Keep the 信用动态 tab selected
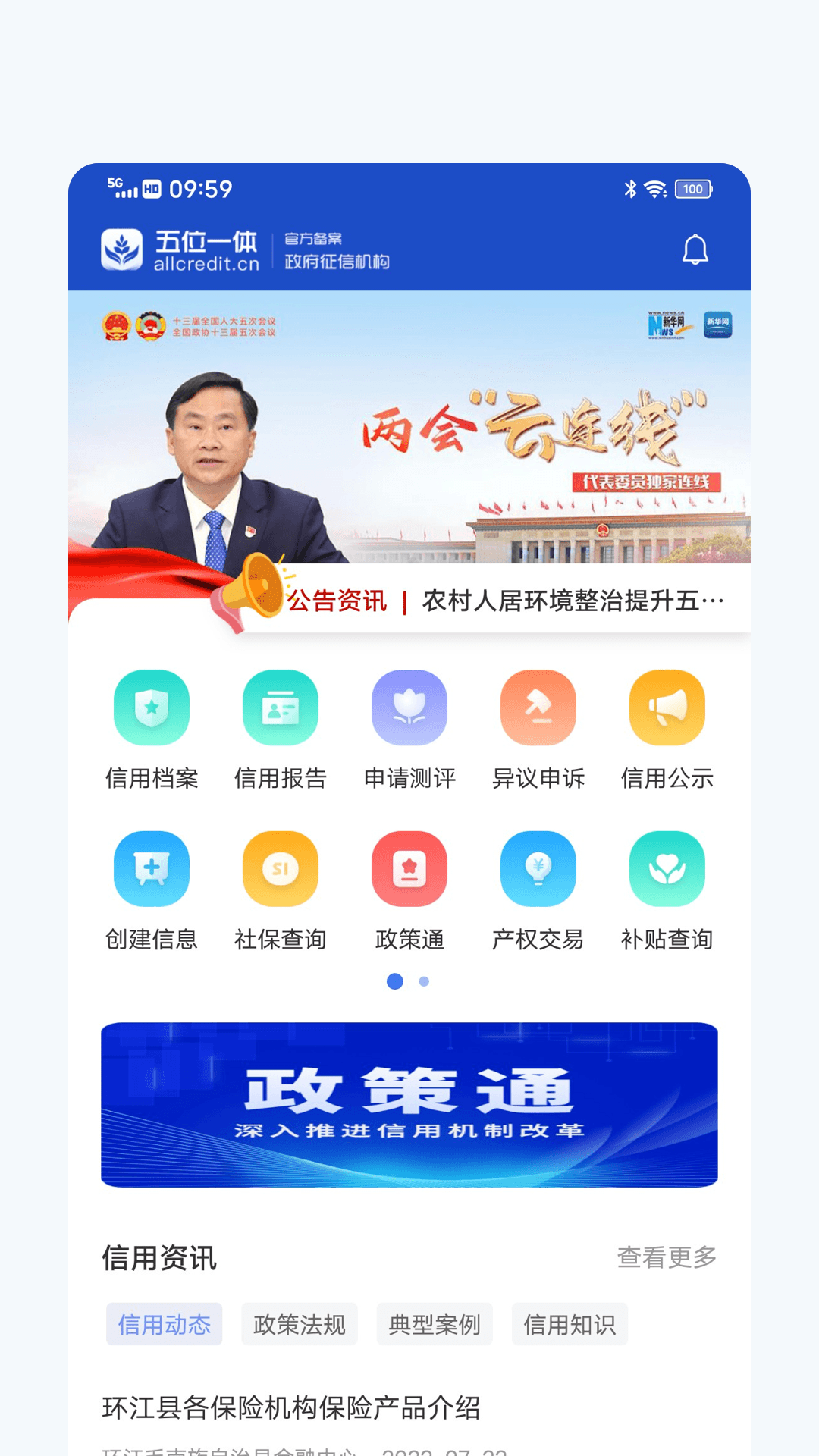 tap(164, 1323)
